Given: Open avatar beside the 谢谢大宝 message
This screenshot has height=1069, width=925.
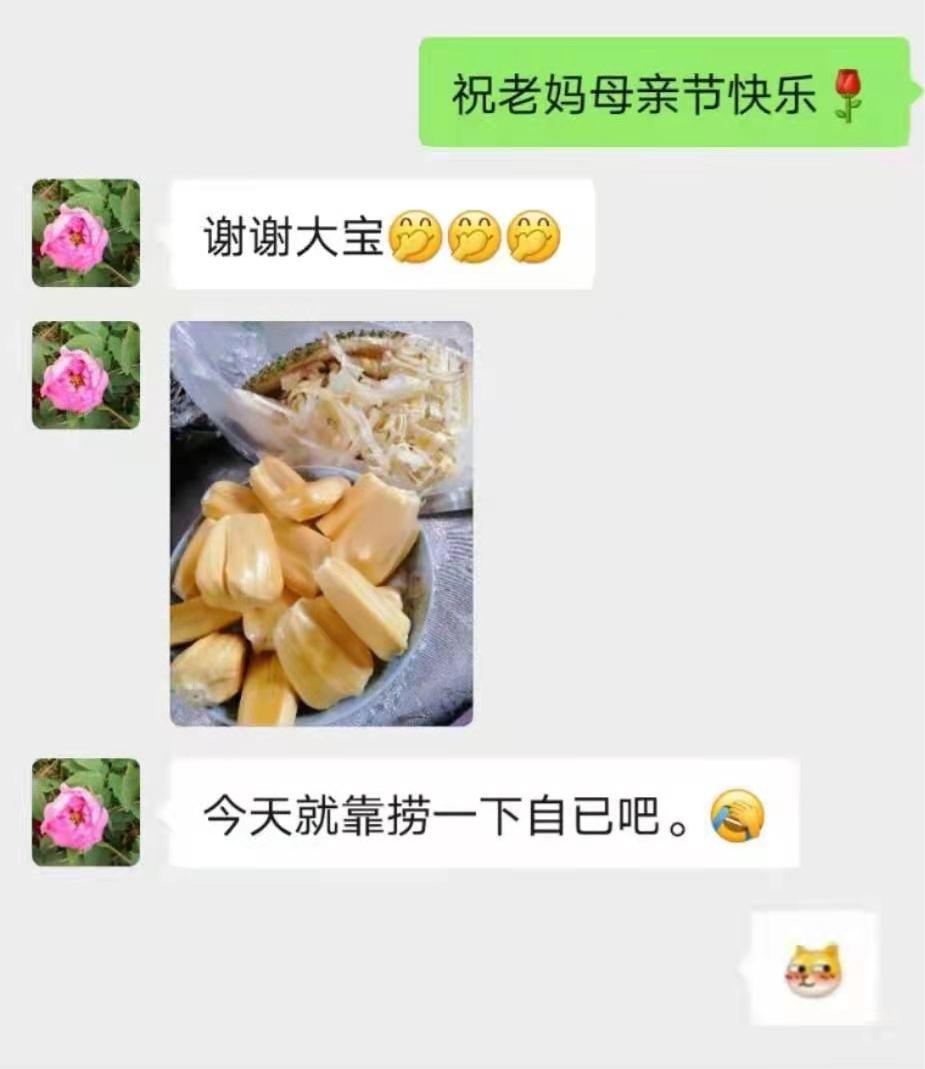Looking at the screenshot, I should pyautogui.click(x=86, y=233).
